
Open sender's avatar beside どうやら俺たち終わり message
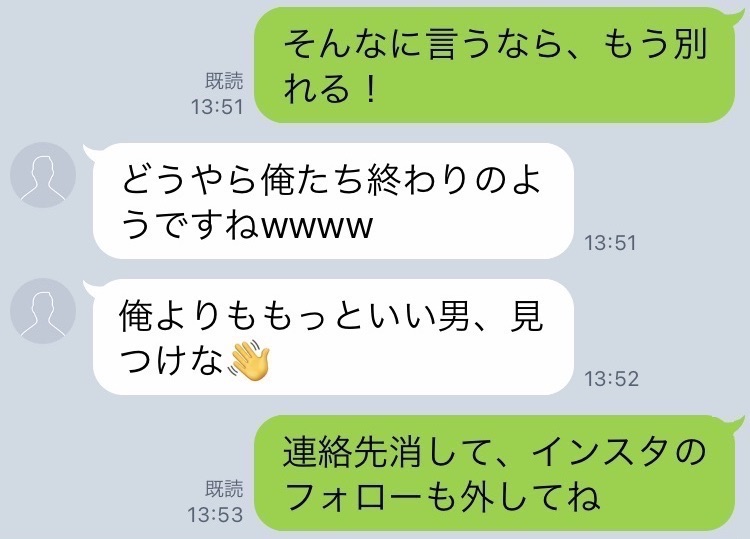click(x=43, y=176)
